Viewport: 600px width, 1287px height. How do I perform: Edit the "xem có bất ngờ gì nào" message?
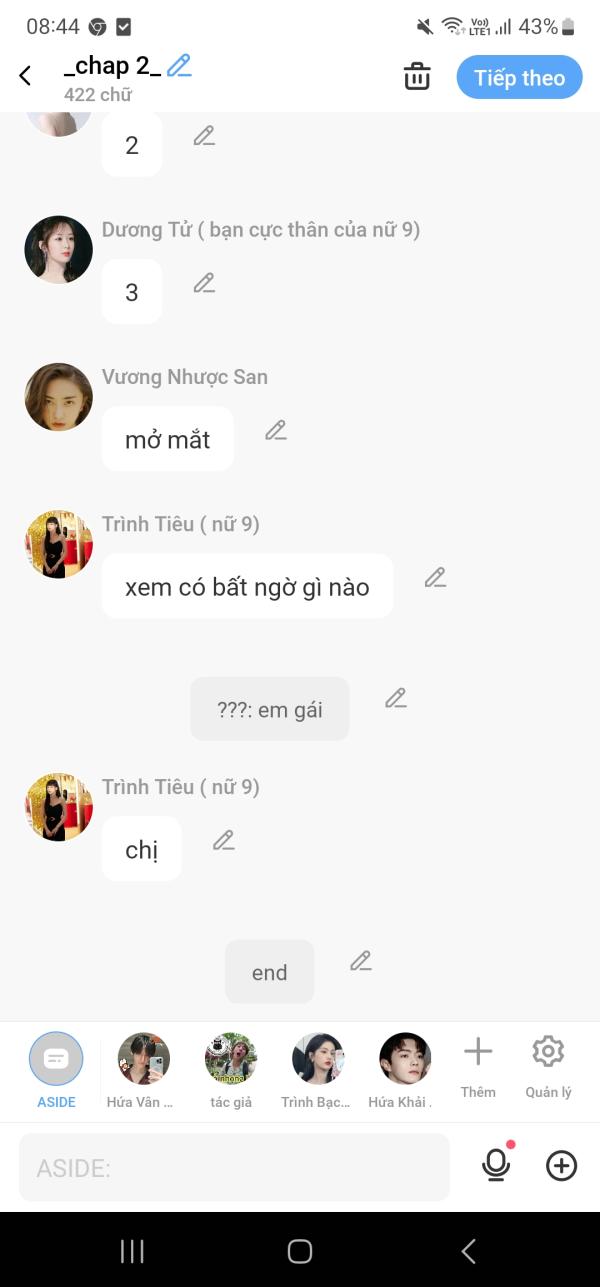435,577
